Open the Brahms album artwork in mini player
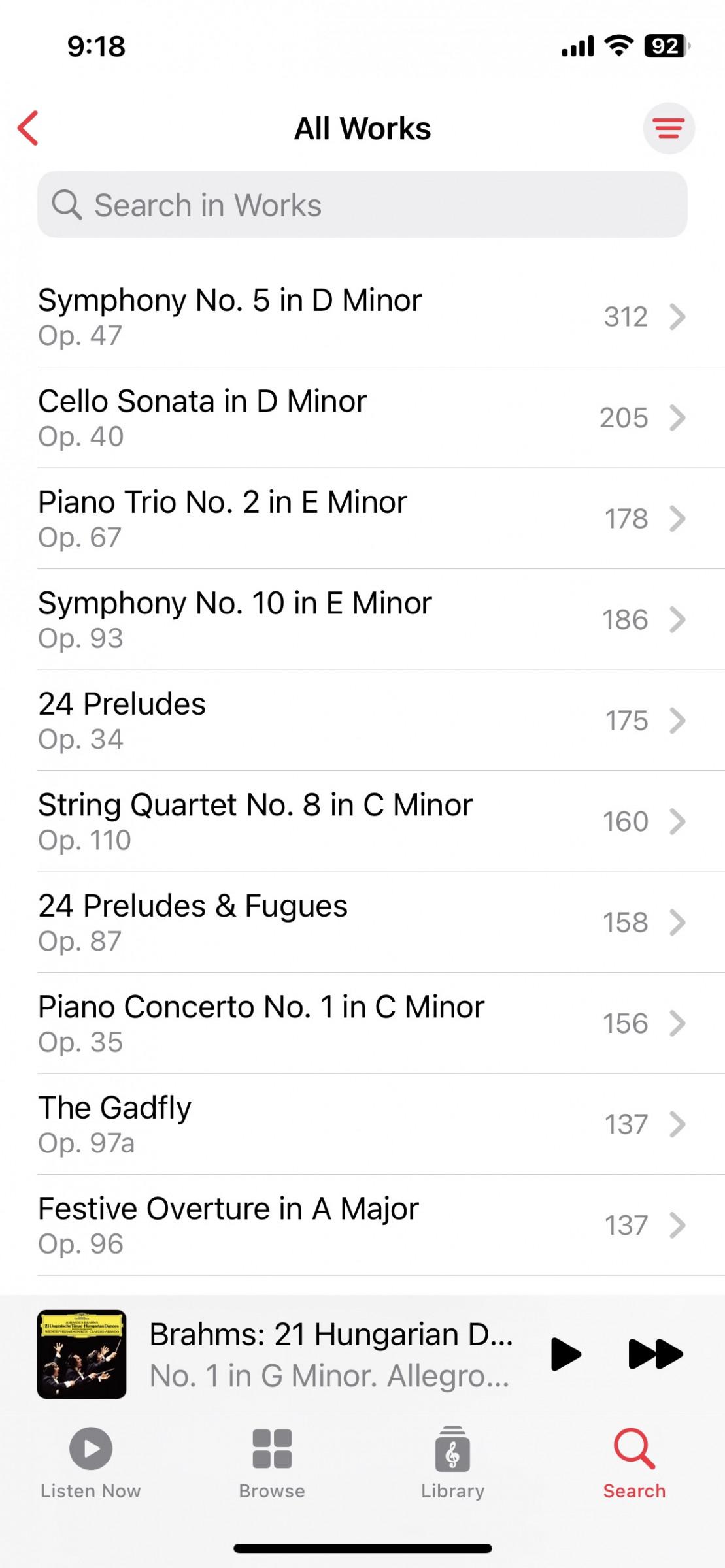 coord(82,1354)
